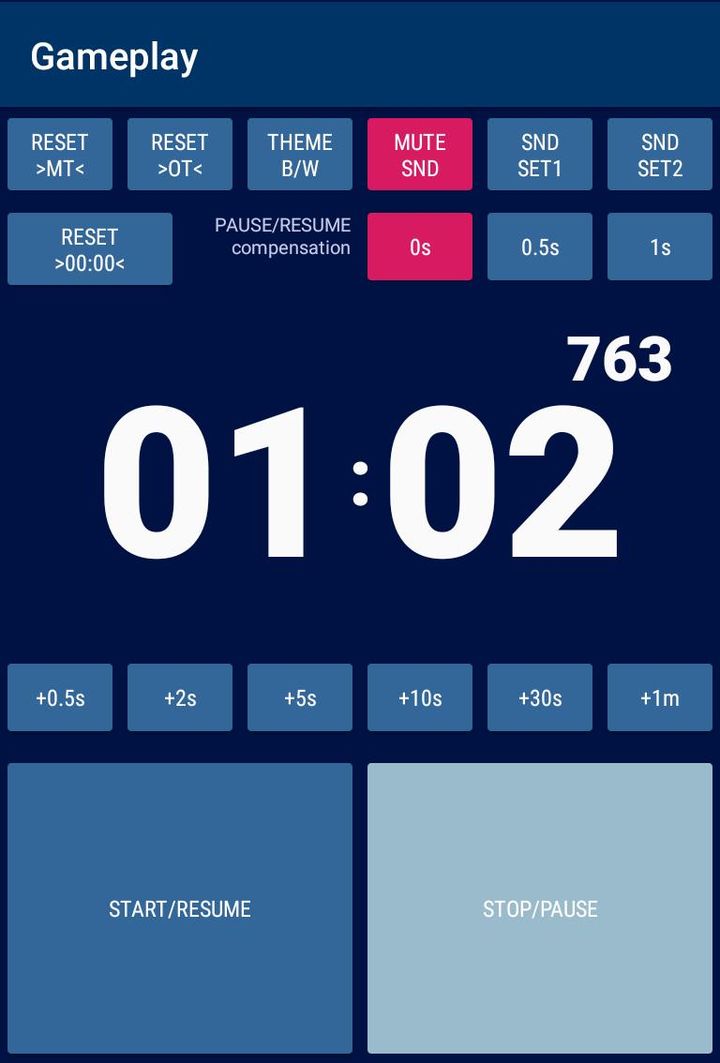
Task: Set compensation to 1s
Action: pyautogui.click(x=660, y=247)
